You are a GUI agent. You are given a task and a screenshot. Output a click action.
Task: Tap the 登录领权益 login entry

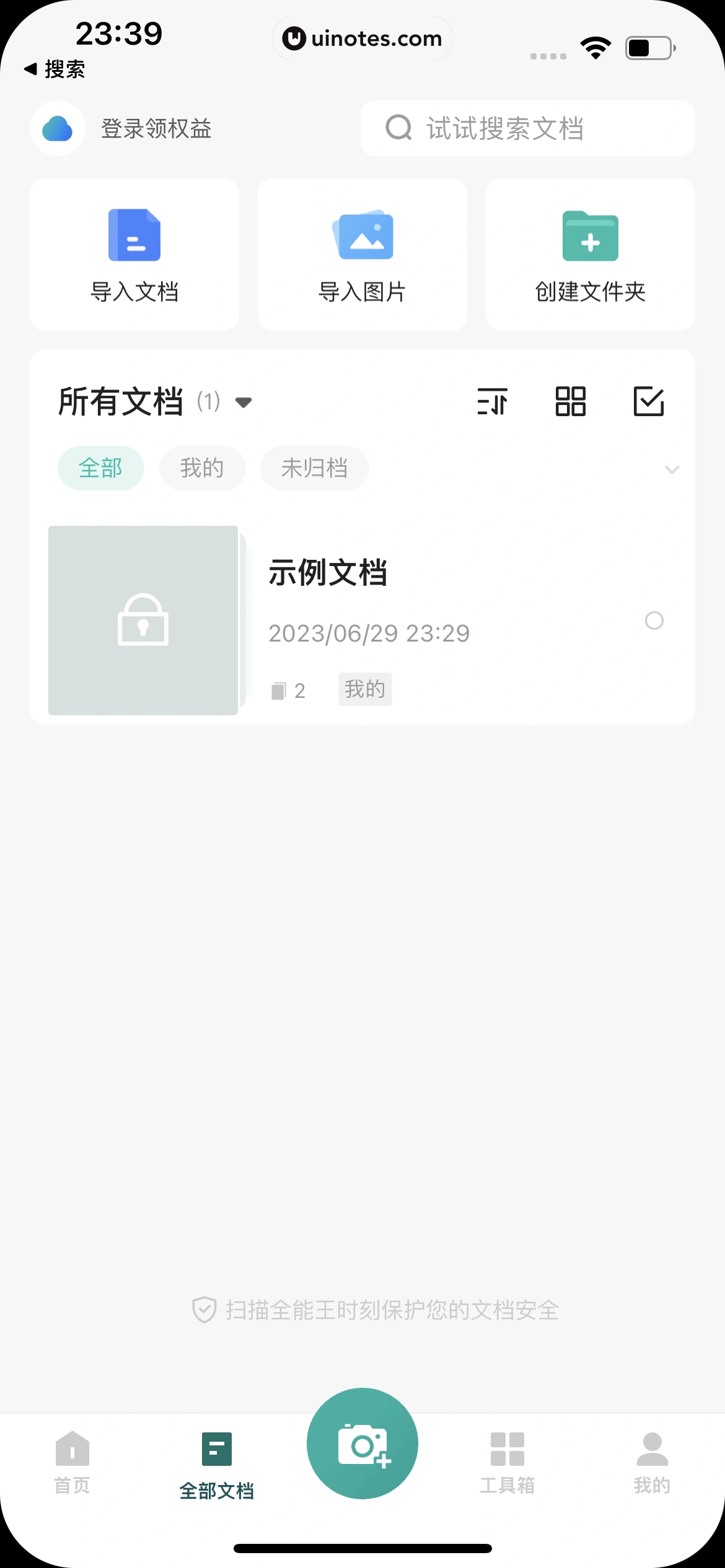(x=155, y=129)
